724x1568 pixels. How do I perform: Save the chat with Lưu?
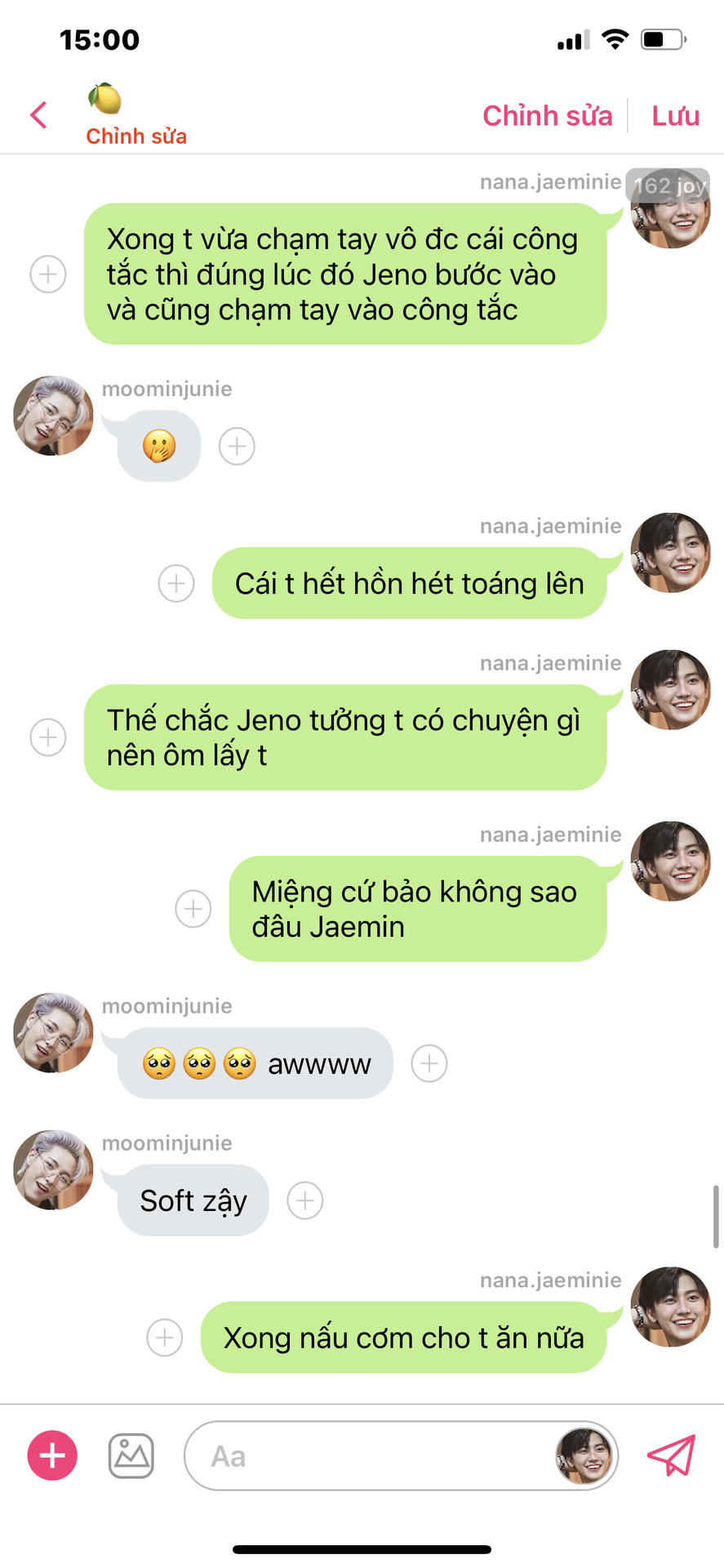(675, 116)
